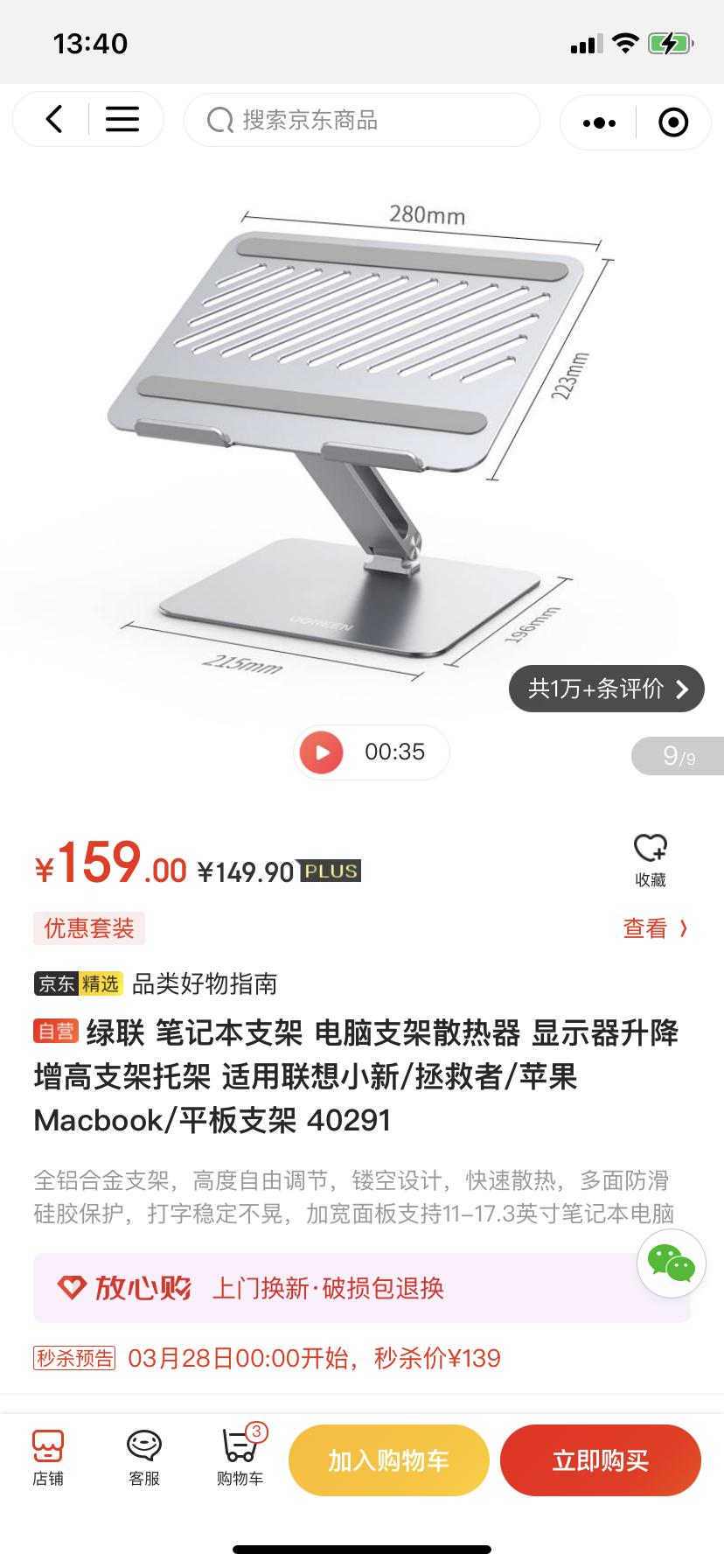Tap the more options ellipsis icon

click(x=598, y=122)
